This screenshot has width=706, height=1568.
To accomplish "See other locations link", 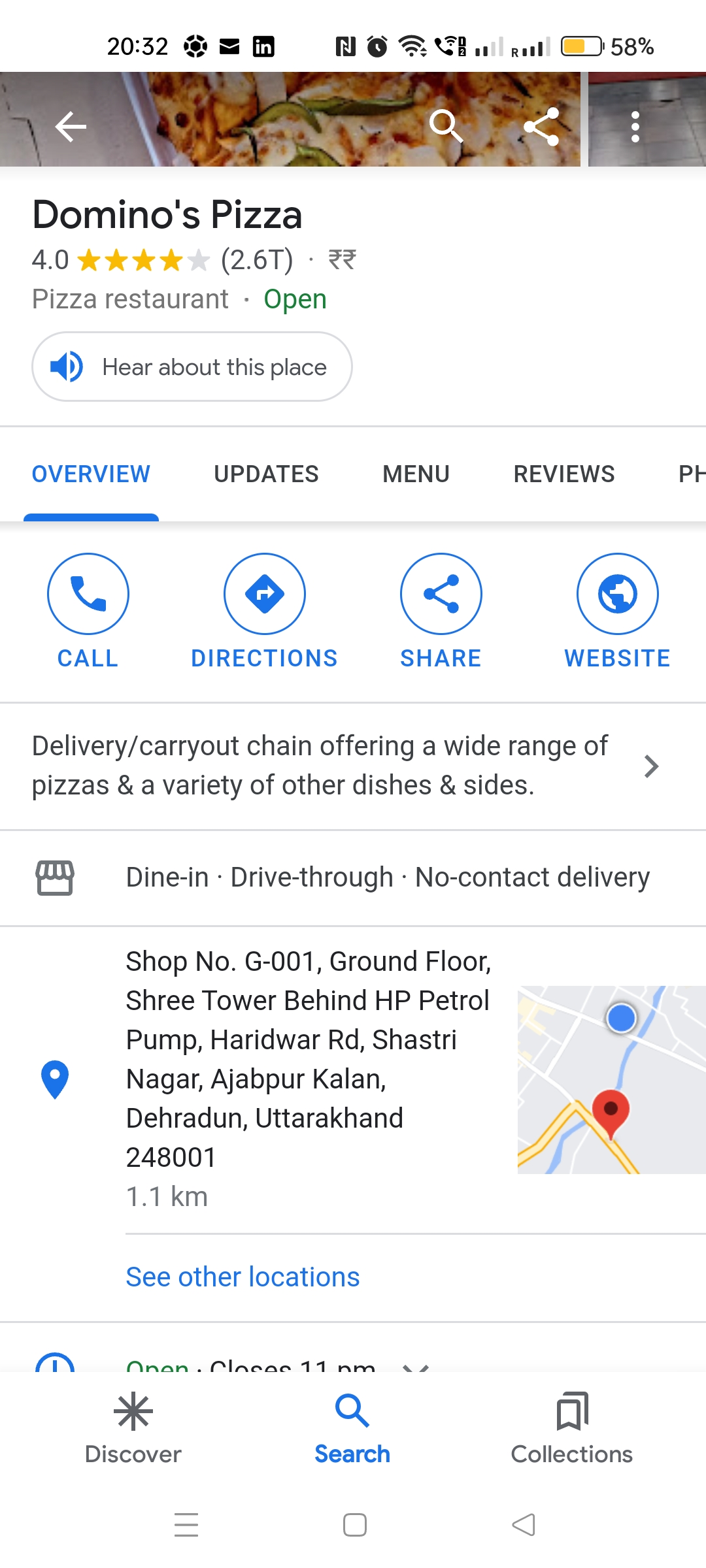I will coord(243,1277).
